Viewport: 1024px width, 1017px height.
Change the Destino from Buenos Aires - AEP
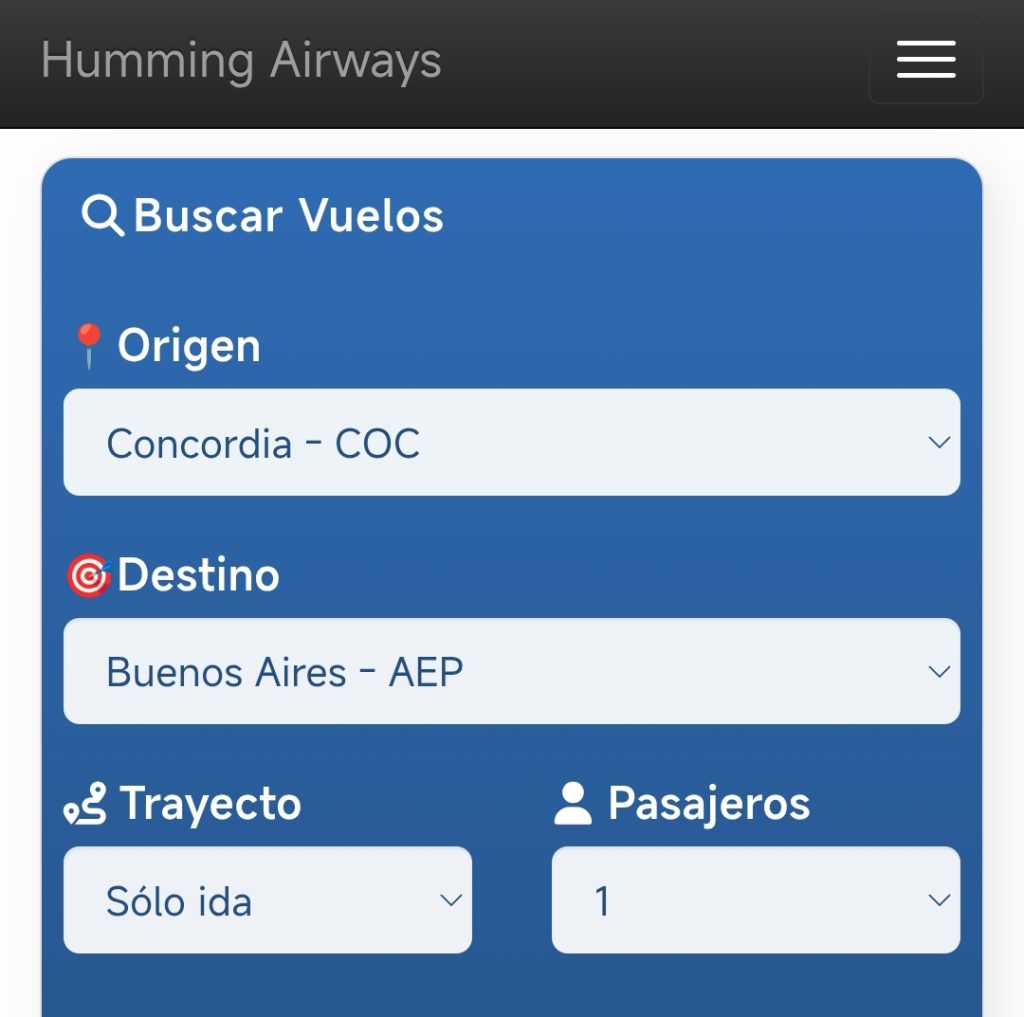pos(511,671)
